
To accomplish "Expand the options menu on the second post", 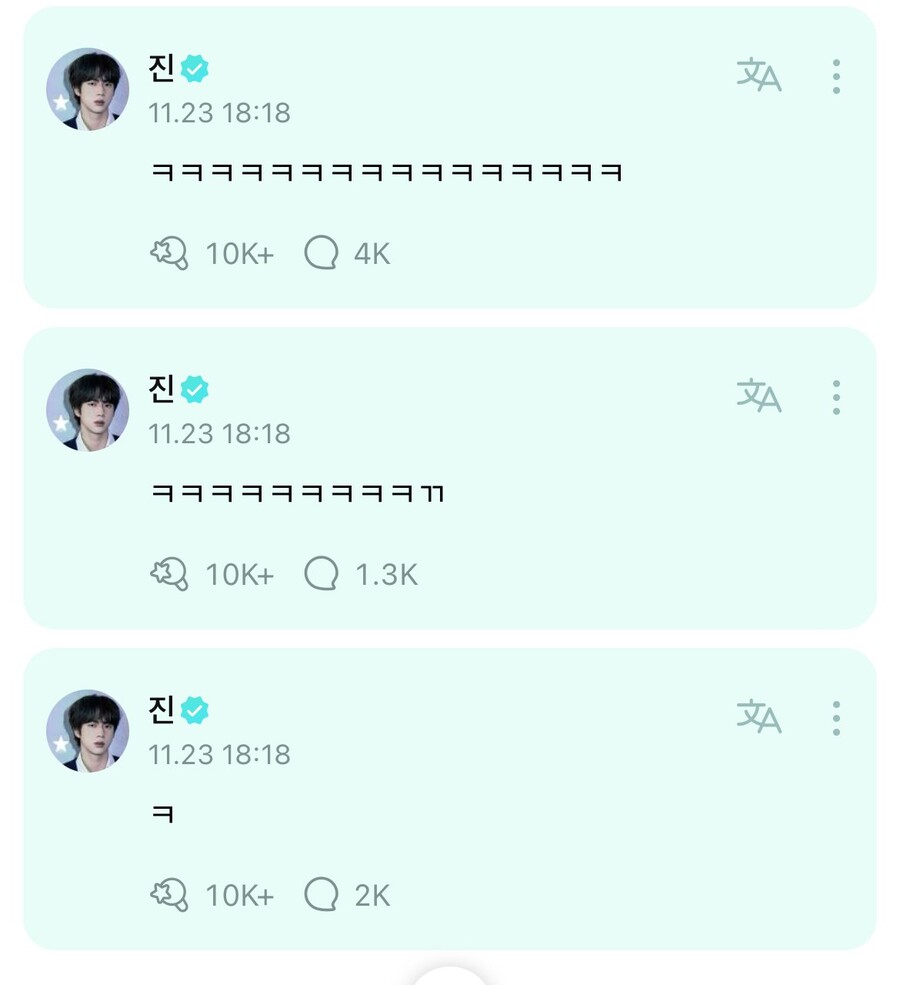I will (x=836, y=399).
